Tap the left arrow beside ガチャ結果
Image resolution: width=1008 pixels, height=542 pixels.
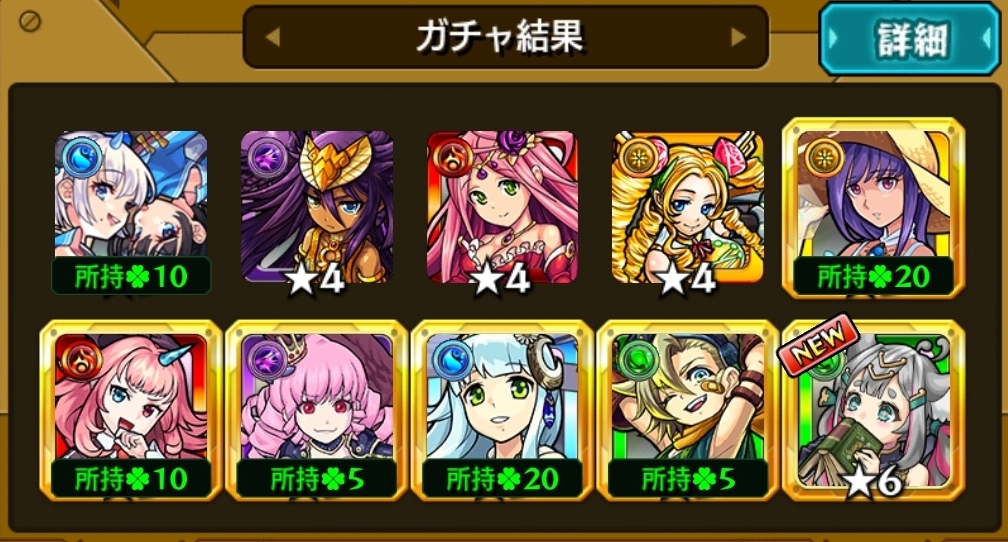click(273, 37)
